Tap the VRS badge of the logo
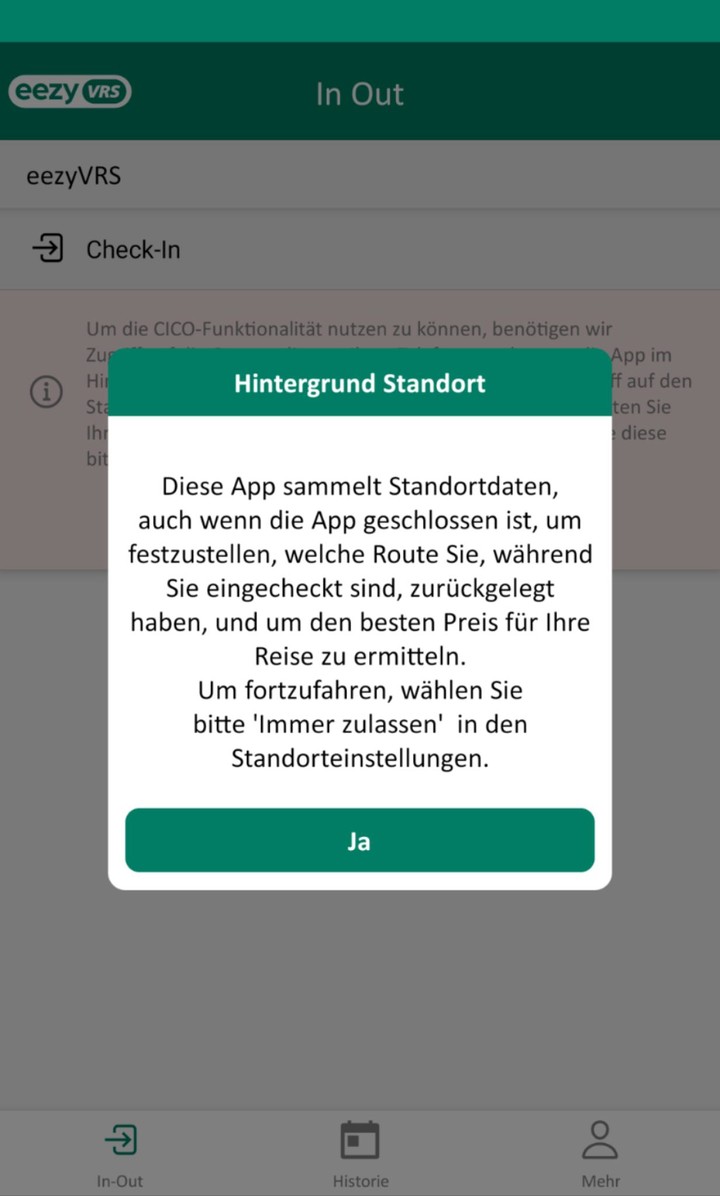Image resolution: width=720 pixels, height=1196 pixels. pyautogui.click(x=106, y=91)
